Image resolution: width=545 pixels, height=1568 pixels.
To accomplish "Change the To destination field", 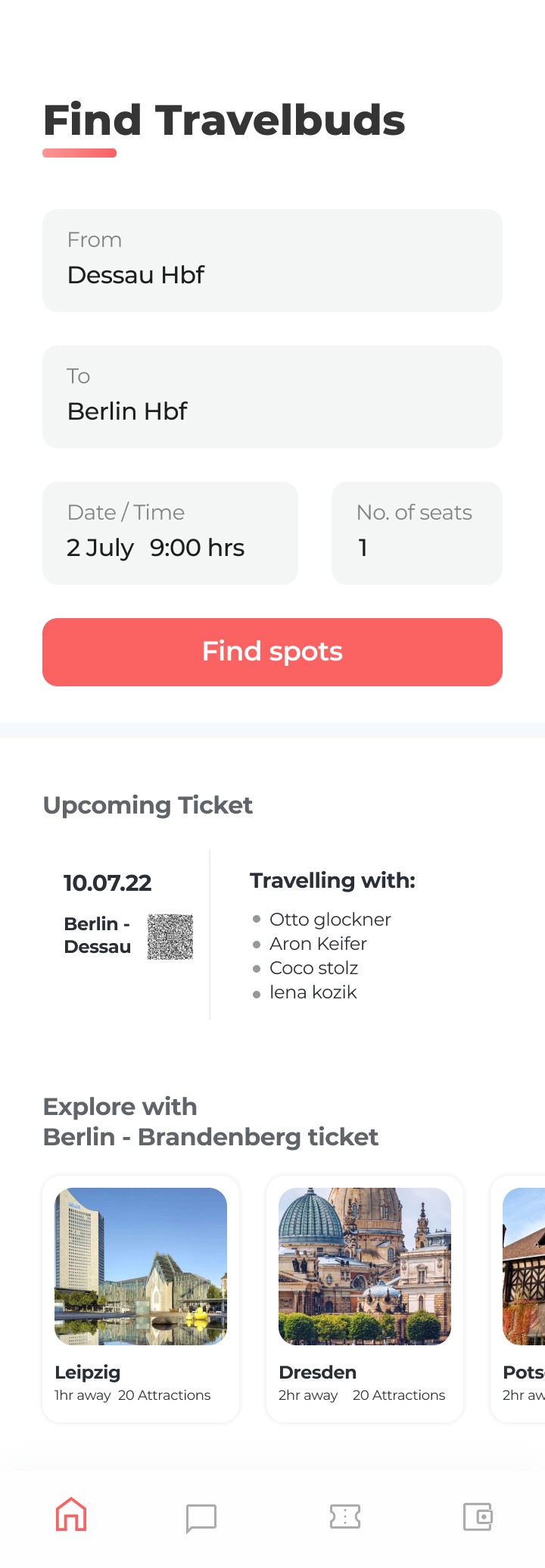I will pyautogui.click(x=272, y=397).
